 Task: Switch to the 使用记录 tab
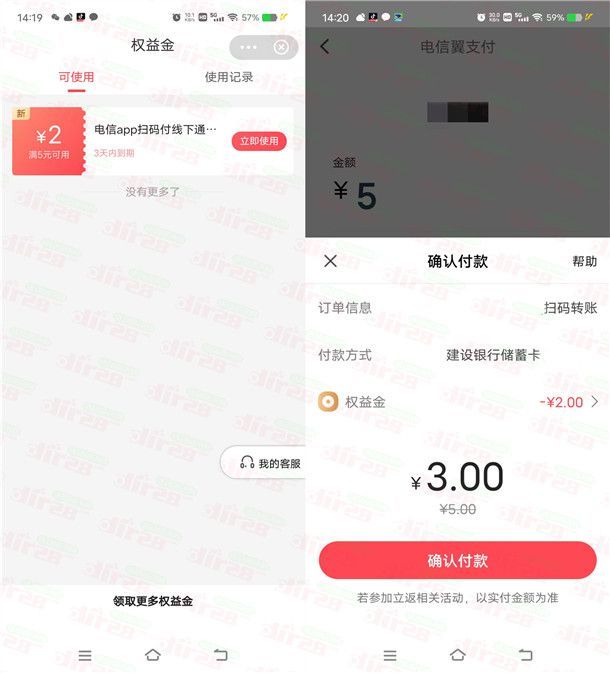(x=229, y=77)
